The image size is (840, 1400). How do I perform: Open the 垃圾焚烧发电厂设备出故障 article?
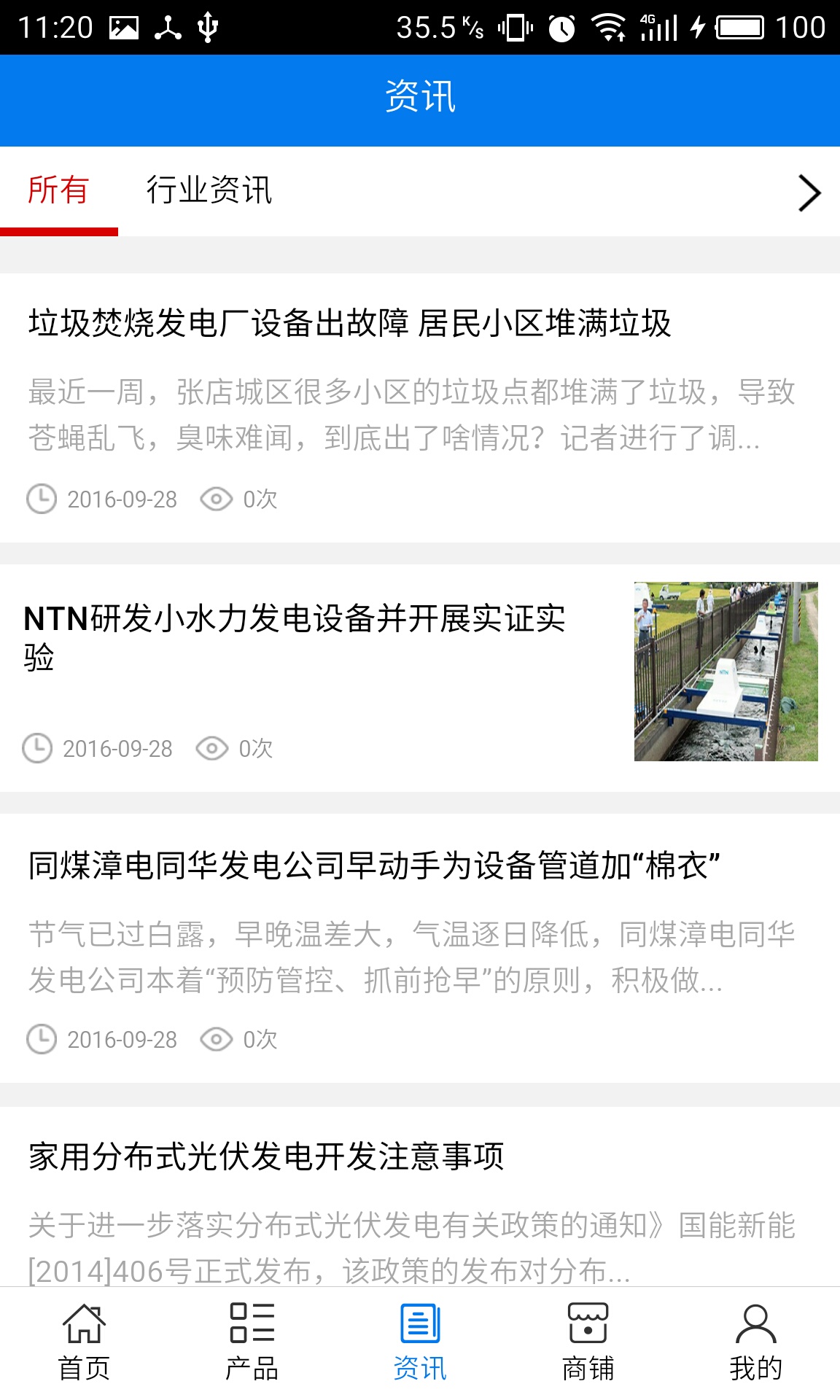(349, 324)
